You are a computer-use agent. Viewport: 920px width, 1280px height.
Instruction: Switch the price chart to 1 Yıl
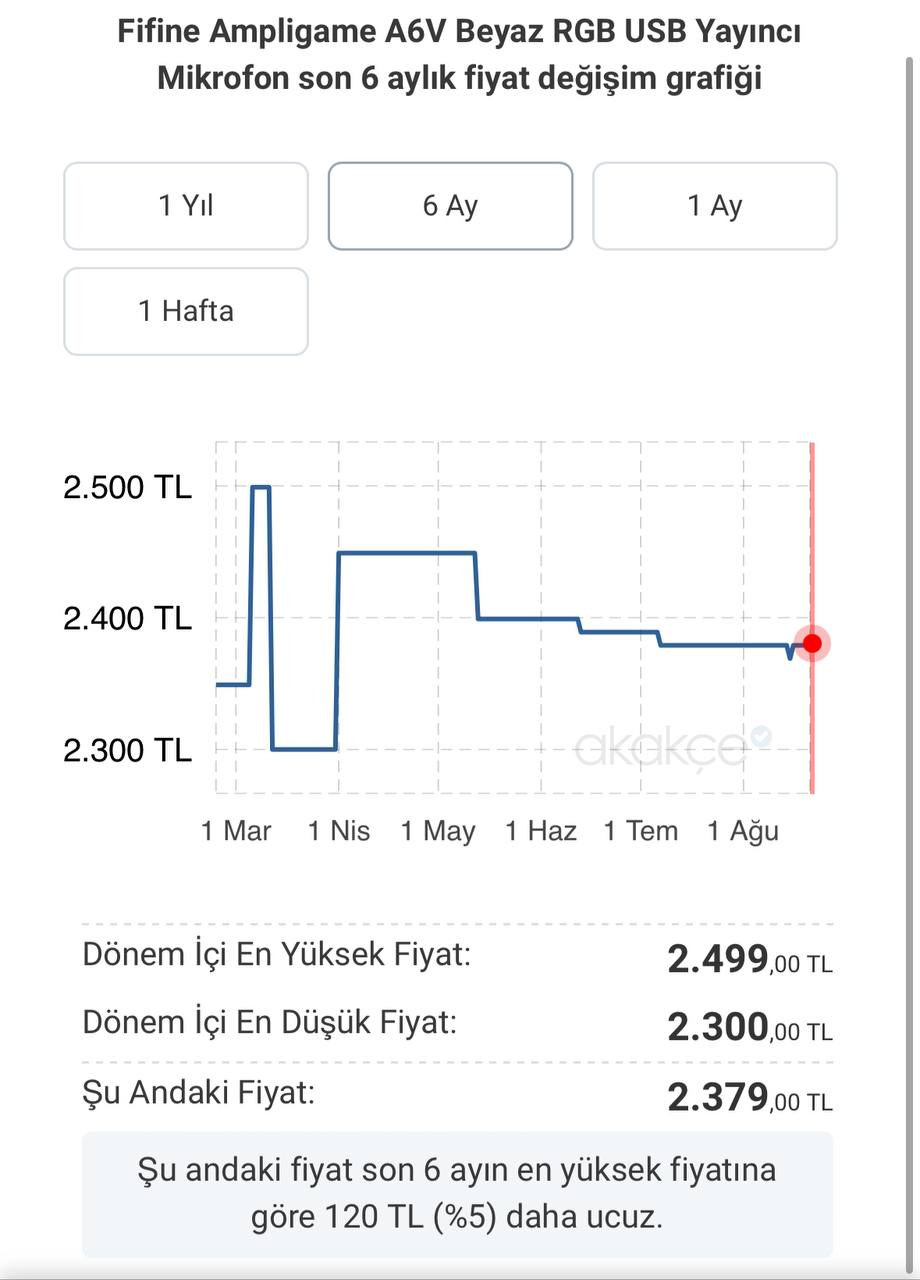pos(186,206)
